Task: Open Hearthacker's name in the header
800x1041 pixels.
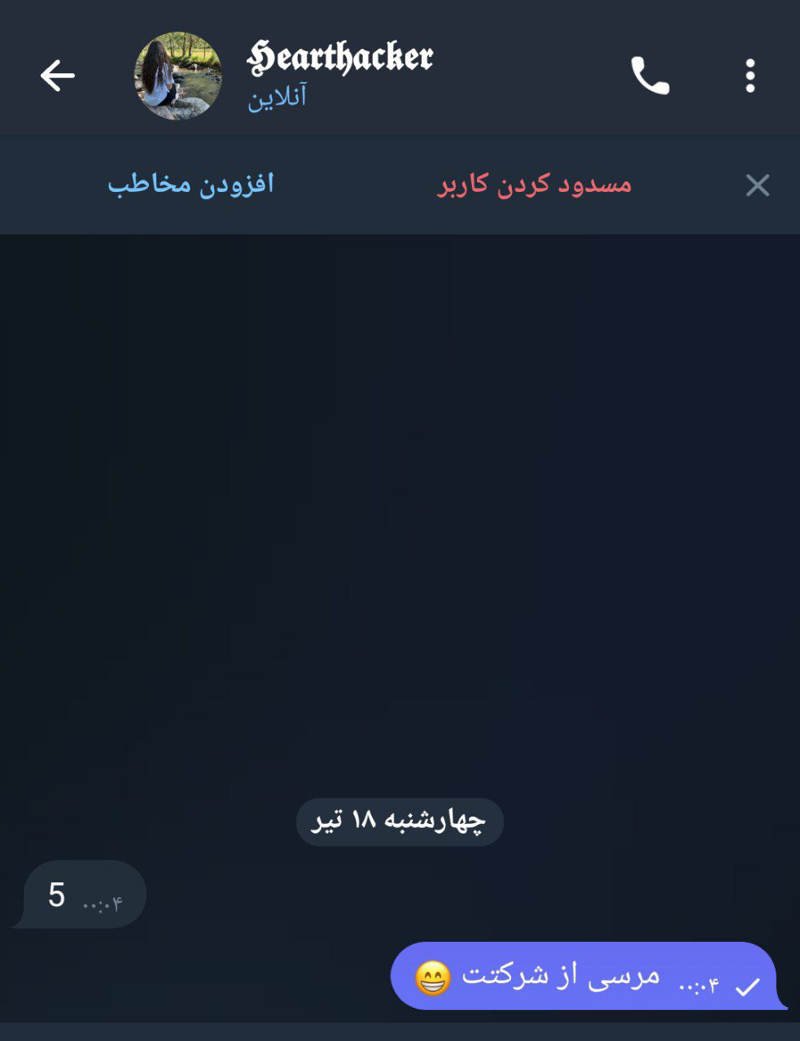Action: (x=340, y=60)
